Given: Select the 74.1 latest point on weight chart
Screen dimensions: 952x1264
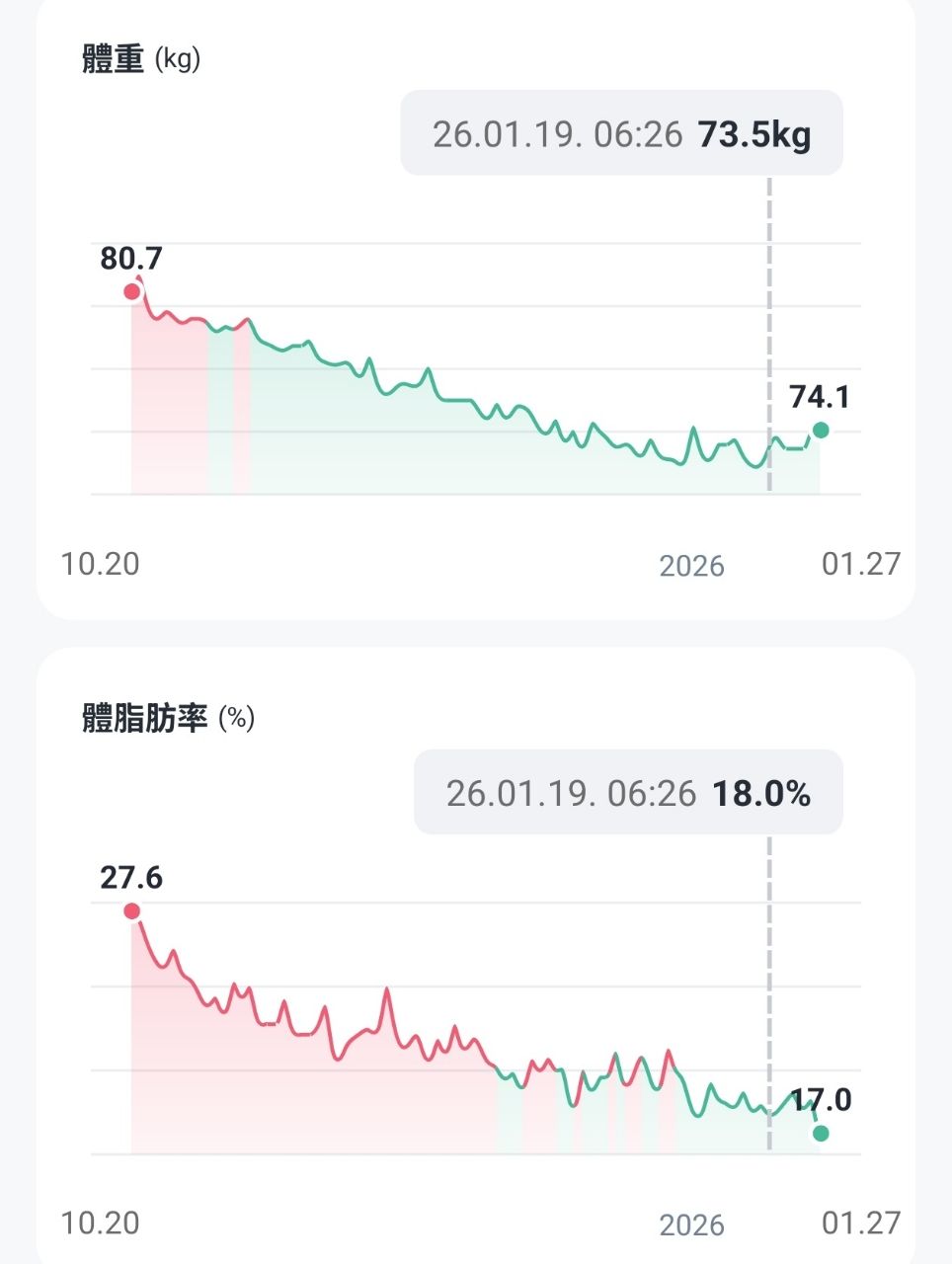Looking at the screenshot, I should point(820,430).
